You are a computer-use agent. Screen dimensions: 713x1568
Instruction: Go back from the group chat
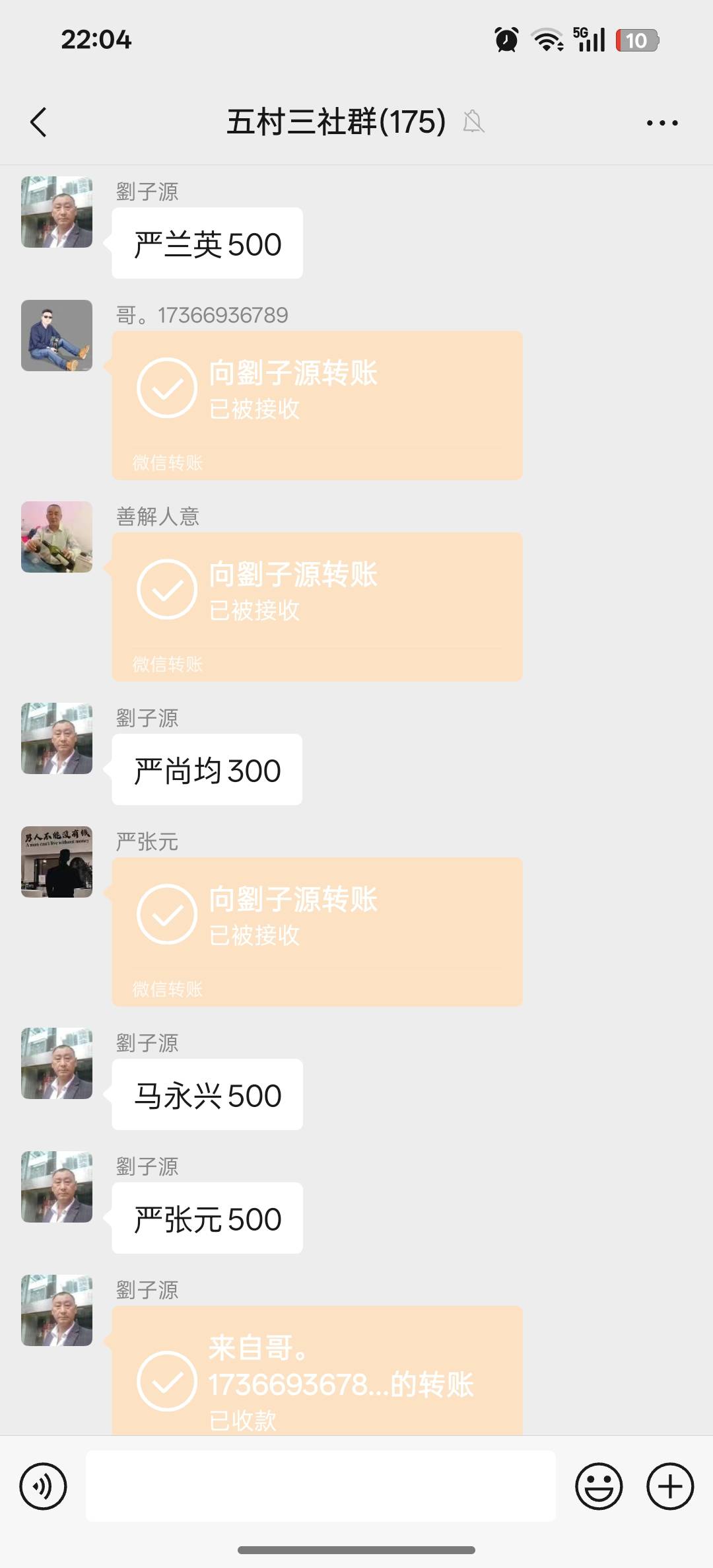39,122
